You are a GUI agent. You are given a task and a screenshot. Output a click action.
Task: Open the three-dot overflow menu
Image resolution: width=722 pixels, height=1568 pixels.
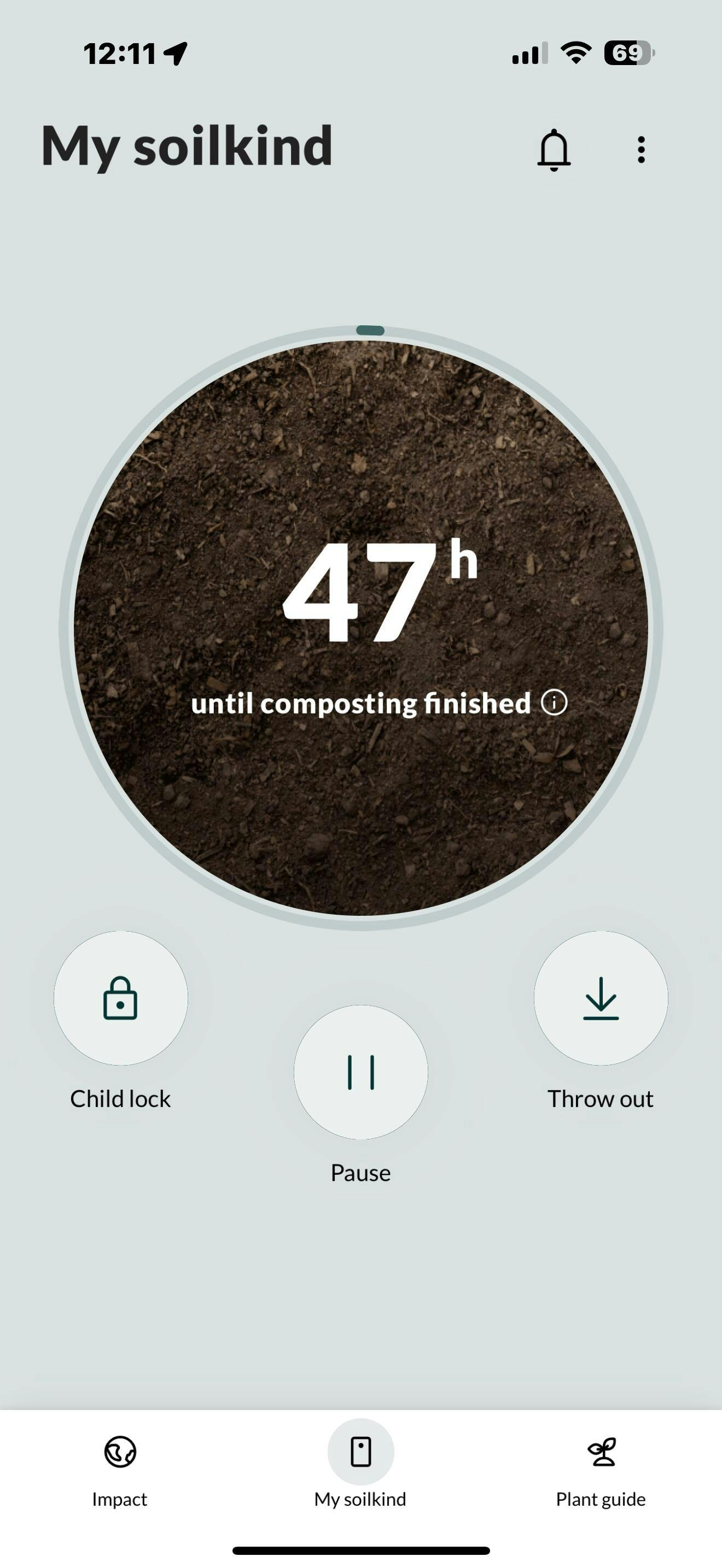[x=641, y=149]
